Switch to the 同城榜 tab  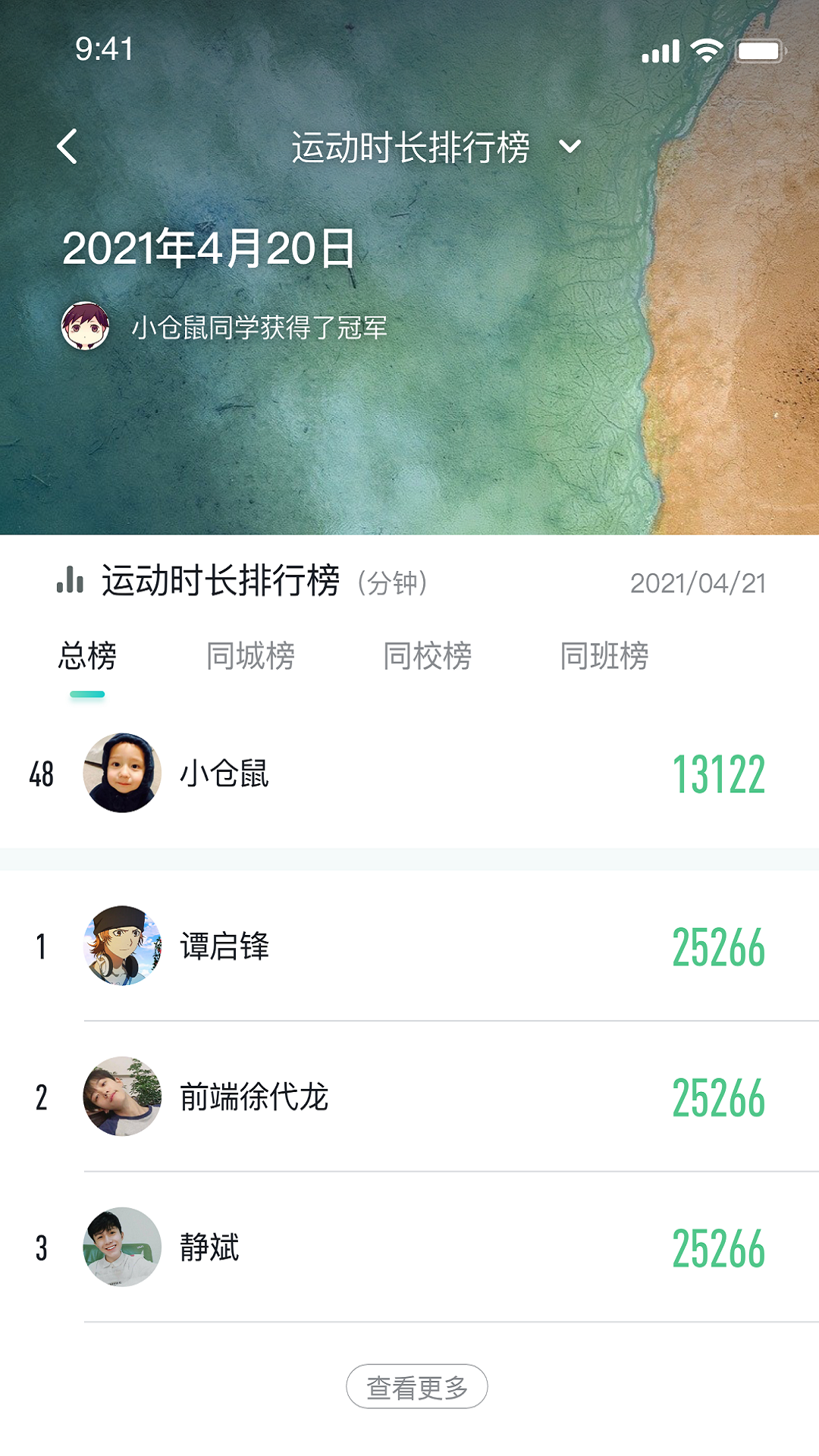coord(250,657)
